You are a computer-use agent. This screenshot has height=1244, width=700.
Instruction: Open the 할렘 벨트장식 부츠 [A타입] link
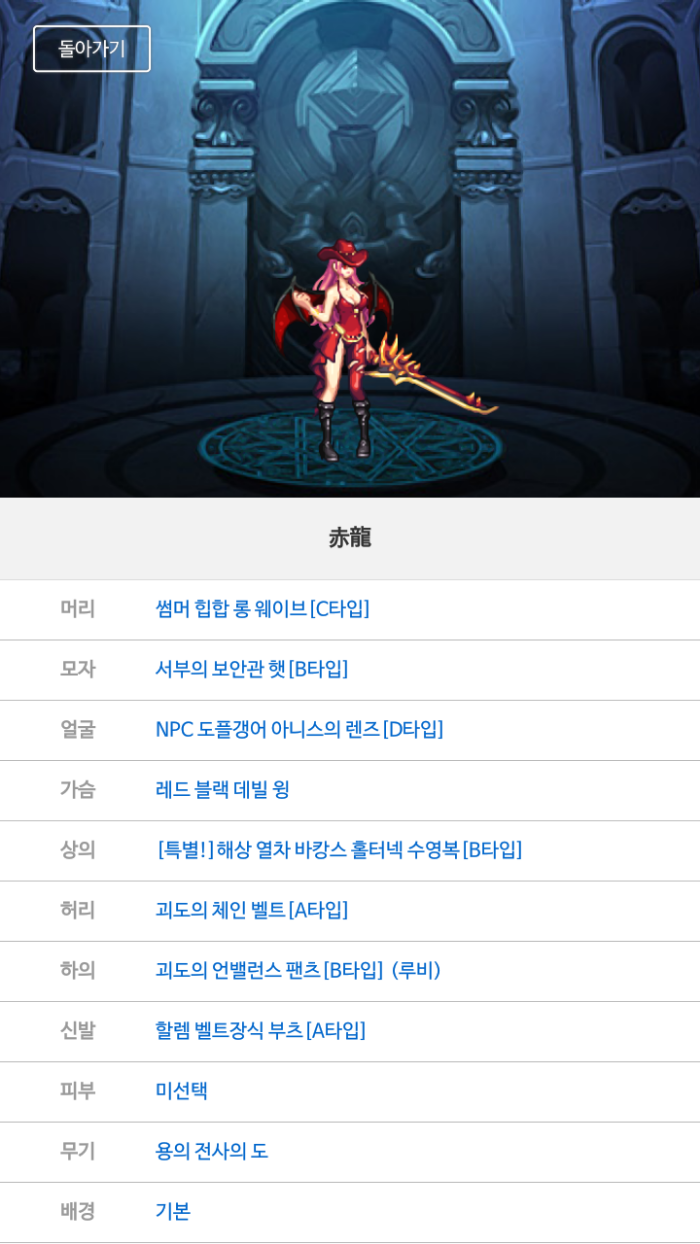260,1030
